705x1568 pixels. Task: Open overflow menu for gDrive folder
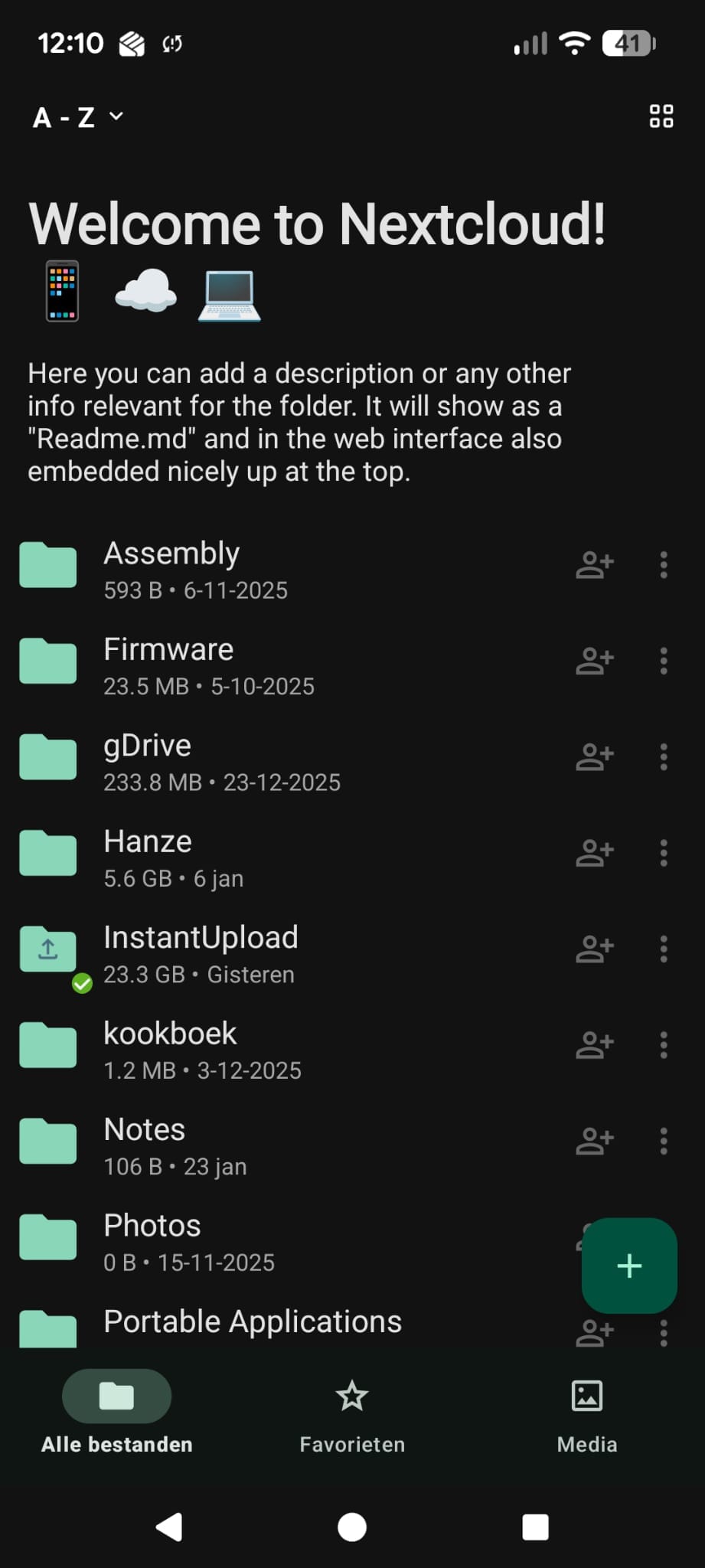[x=663, y=756]
